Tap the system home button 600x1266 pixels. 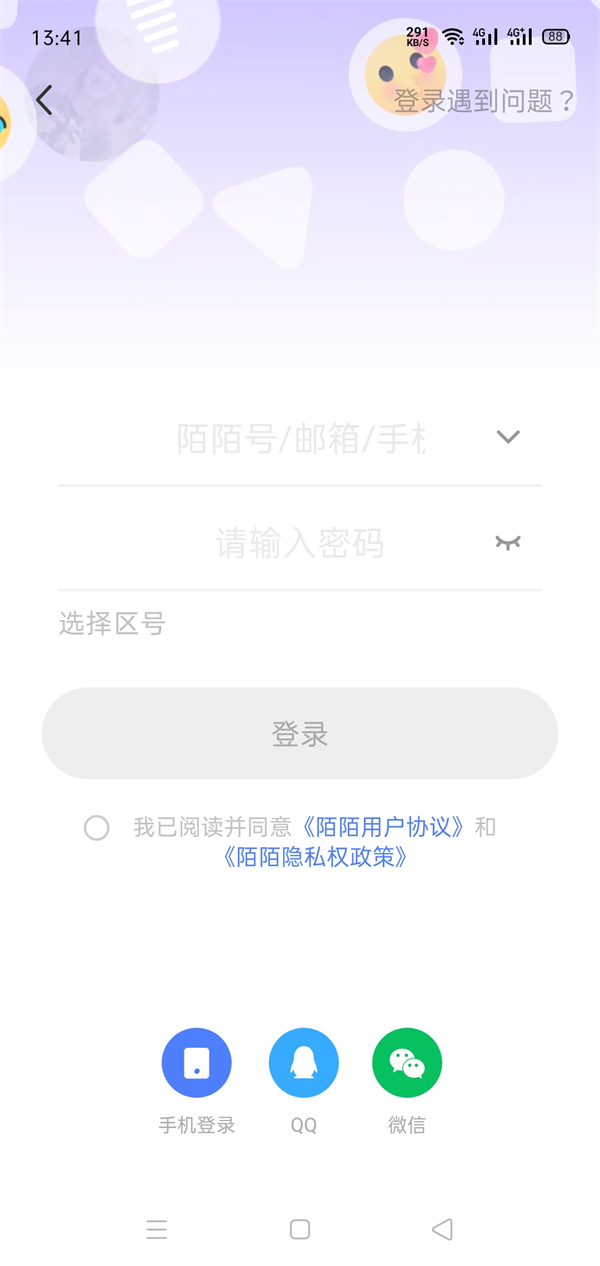300,1229
